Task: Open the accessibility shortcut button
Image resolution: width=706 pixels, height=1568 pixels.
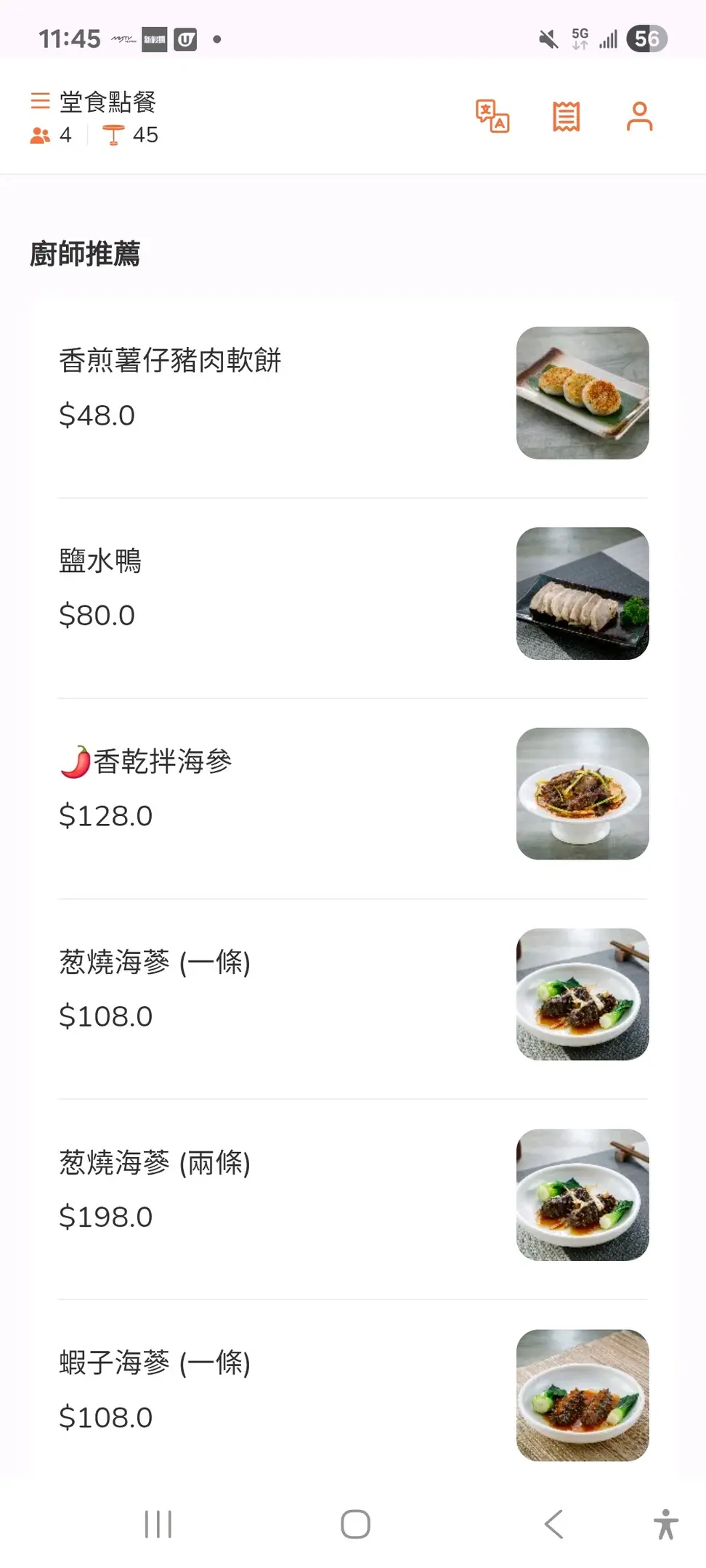Action: (x=665, y=1524)
